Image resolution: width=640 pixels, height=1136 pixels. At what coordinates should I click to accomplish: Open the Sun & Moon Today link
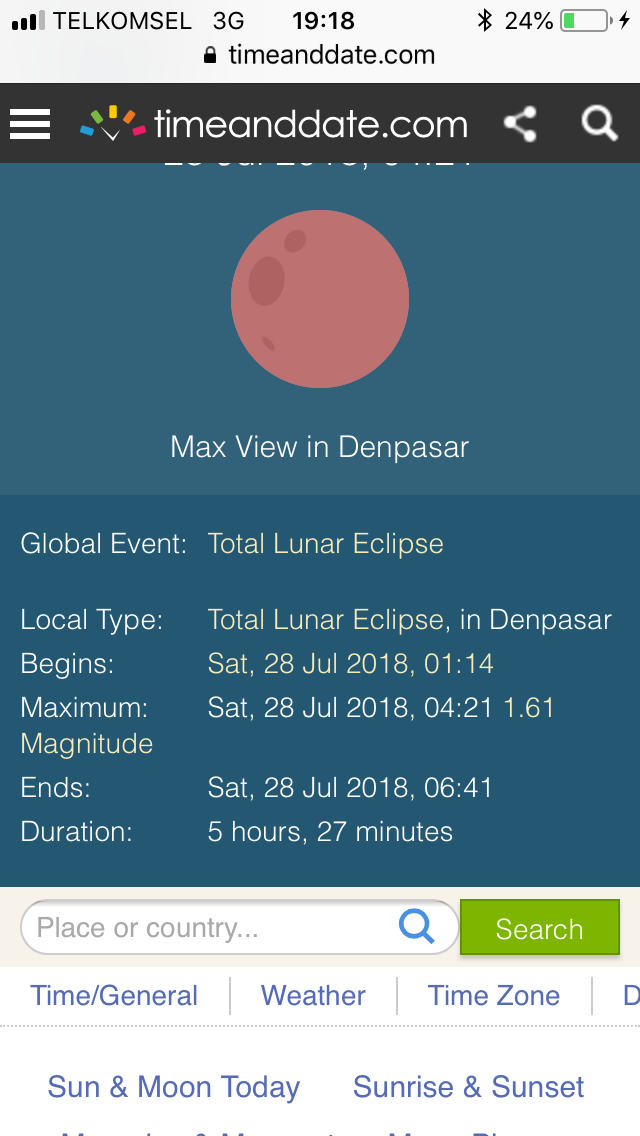pos(174,1087)
